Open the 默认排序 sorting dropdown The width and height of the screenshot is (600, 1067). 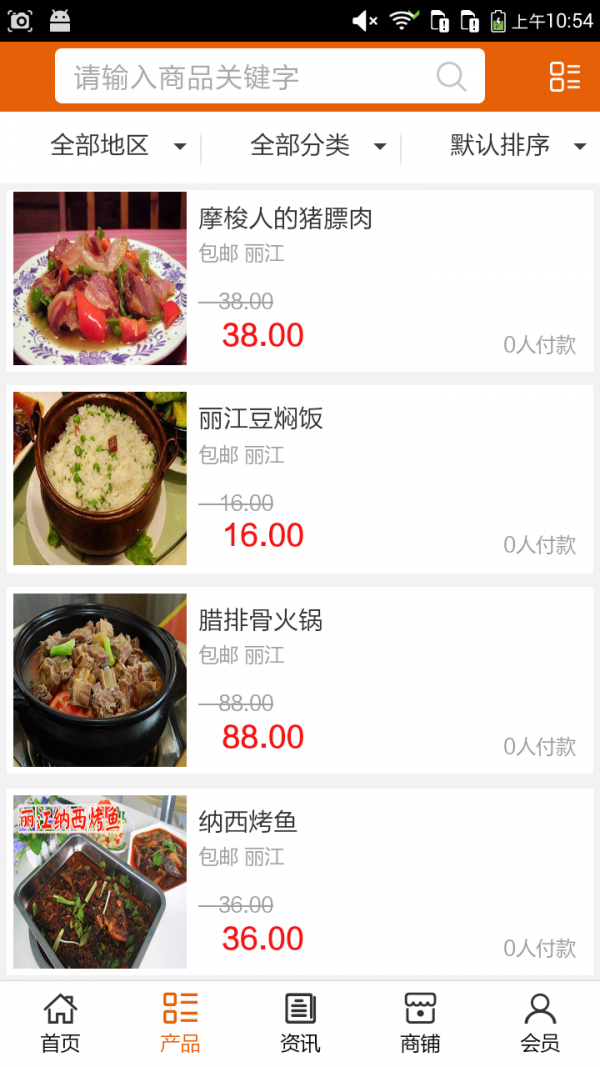[516, 146]
